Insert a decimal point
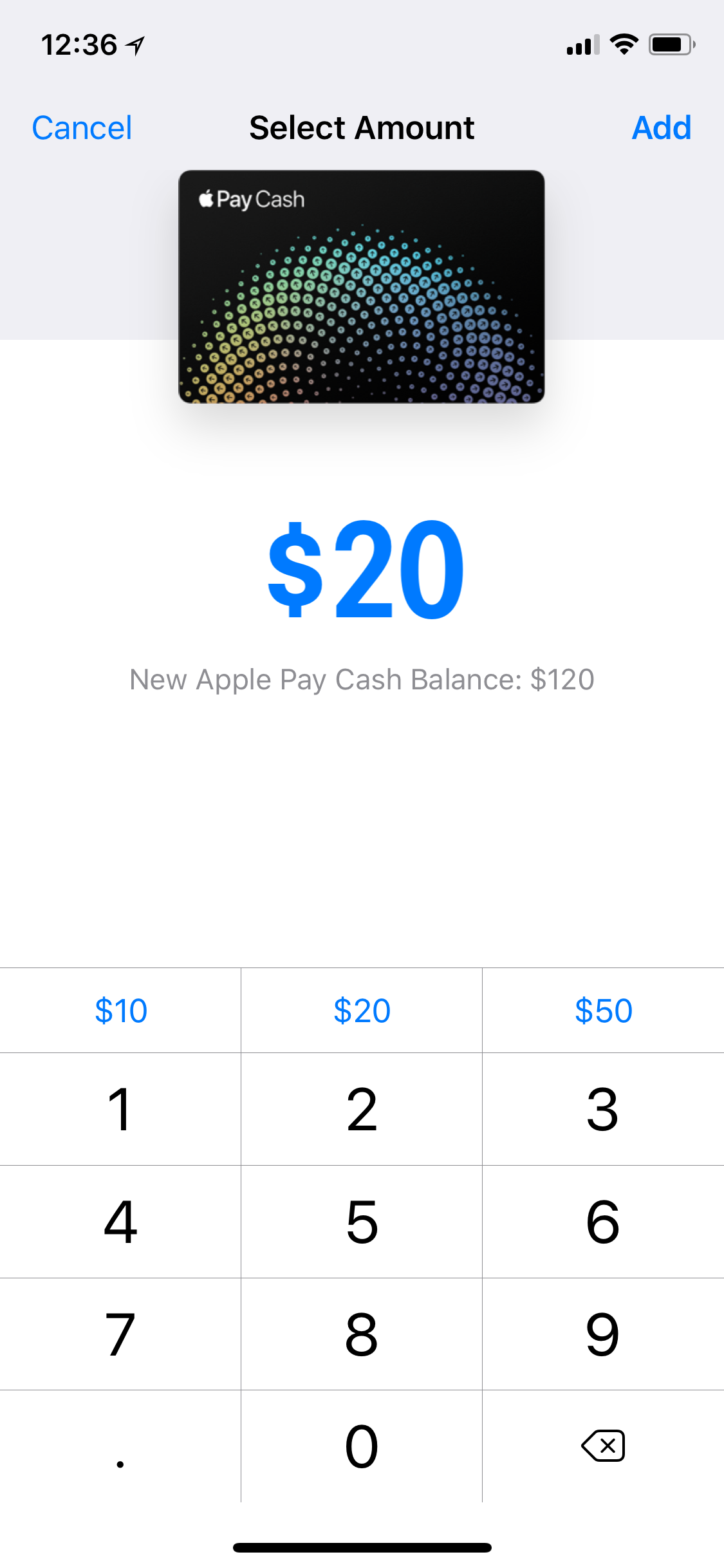Screen dimensions: 724x1568 click(x=120, y=1446)
